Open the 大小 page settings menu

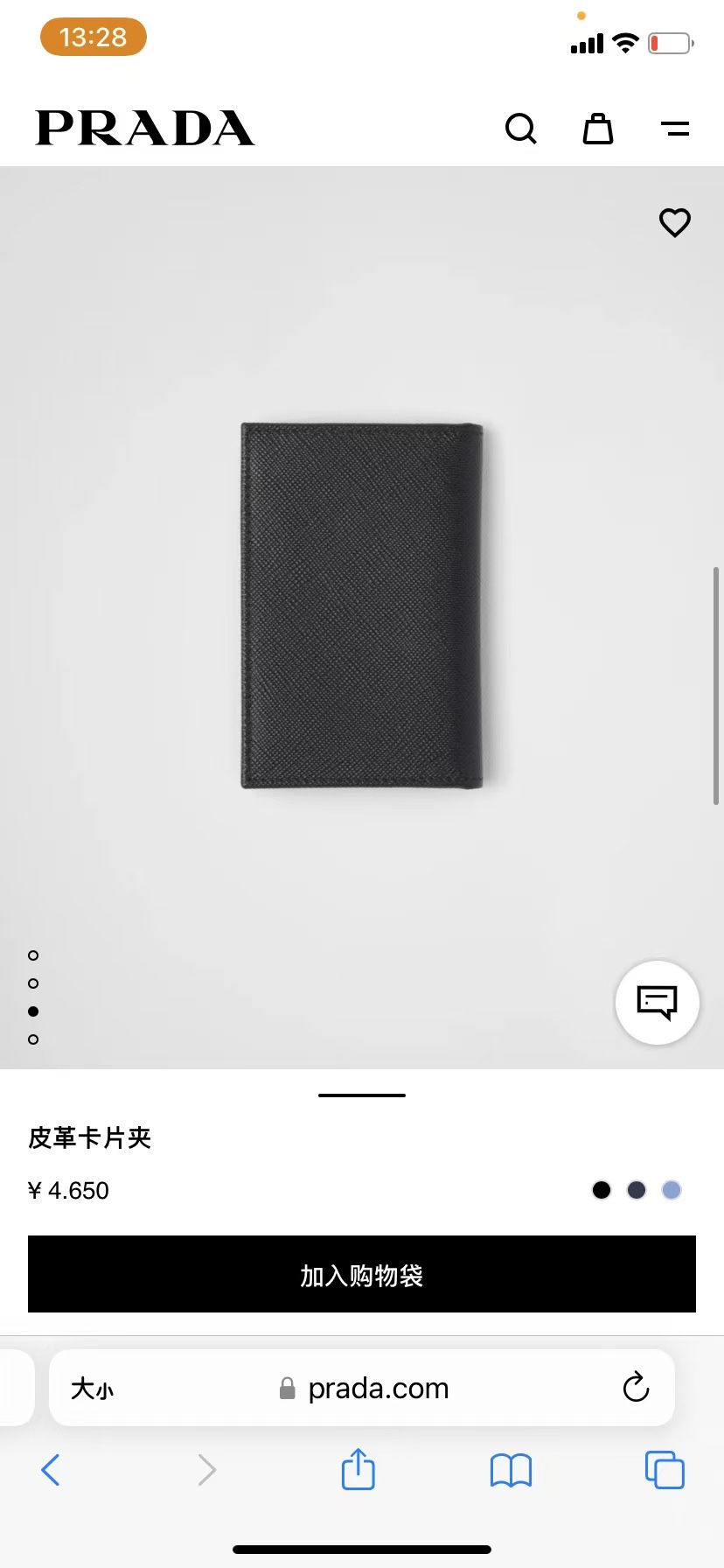(x=92, y=1389)
